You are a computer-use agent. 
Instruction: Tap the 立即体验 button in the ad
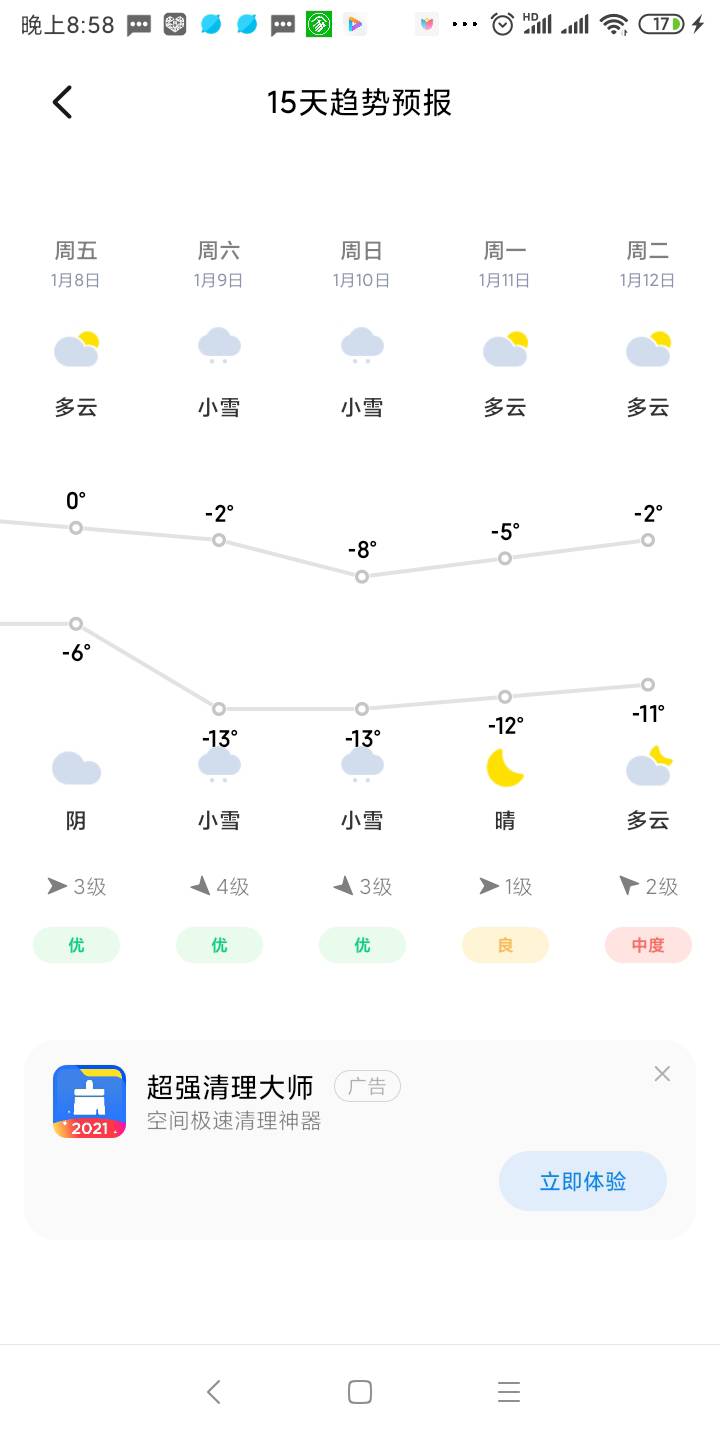(x=583, y=1181)
